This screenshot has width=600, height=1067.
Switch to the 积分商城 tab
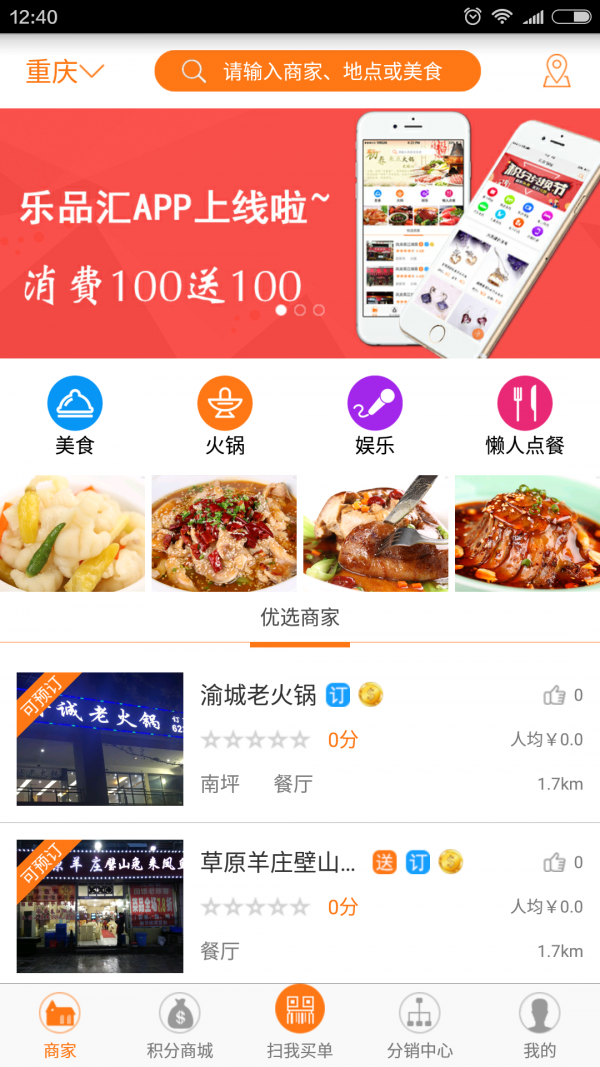click(180, 1025)
